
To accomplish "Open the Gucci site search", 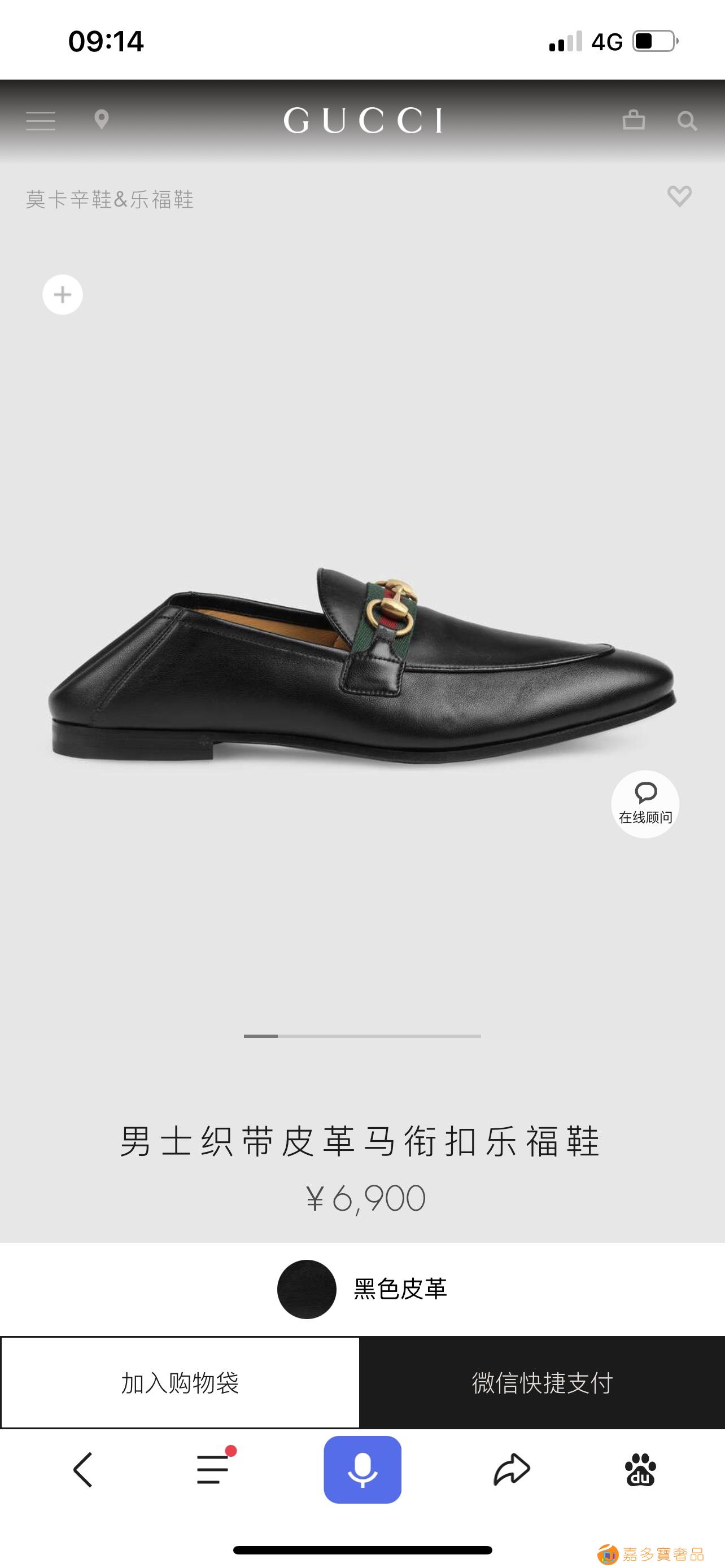I will (687, 121).
